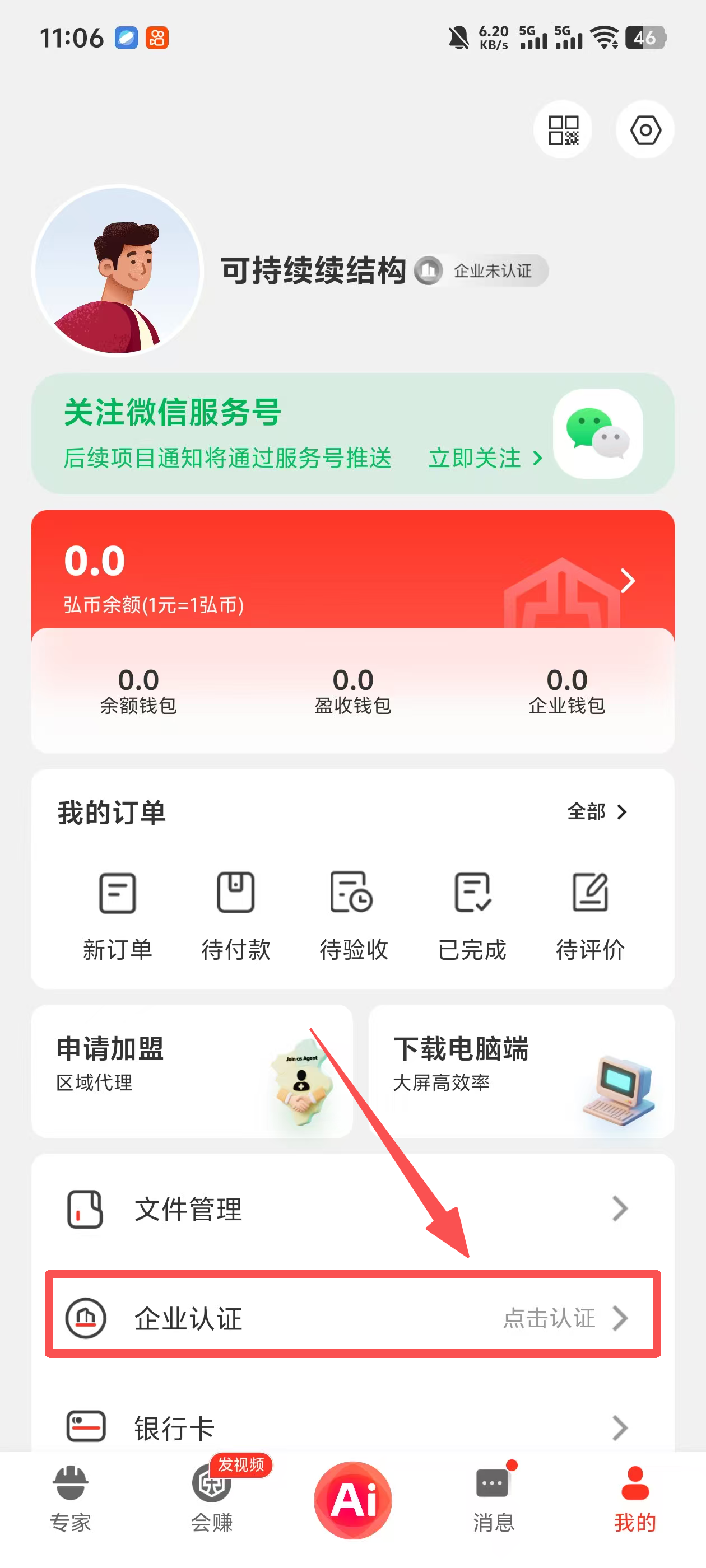The image size is (706, 1568).
Task: Open the 申请加盟 区域代理 card
Action: 192,1071
